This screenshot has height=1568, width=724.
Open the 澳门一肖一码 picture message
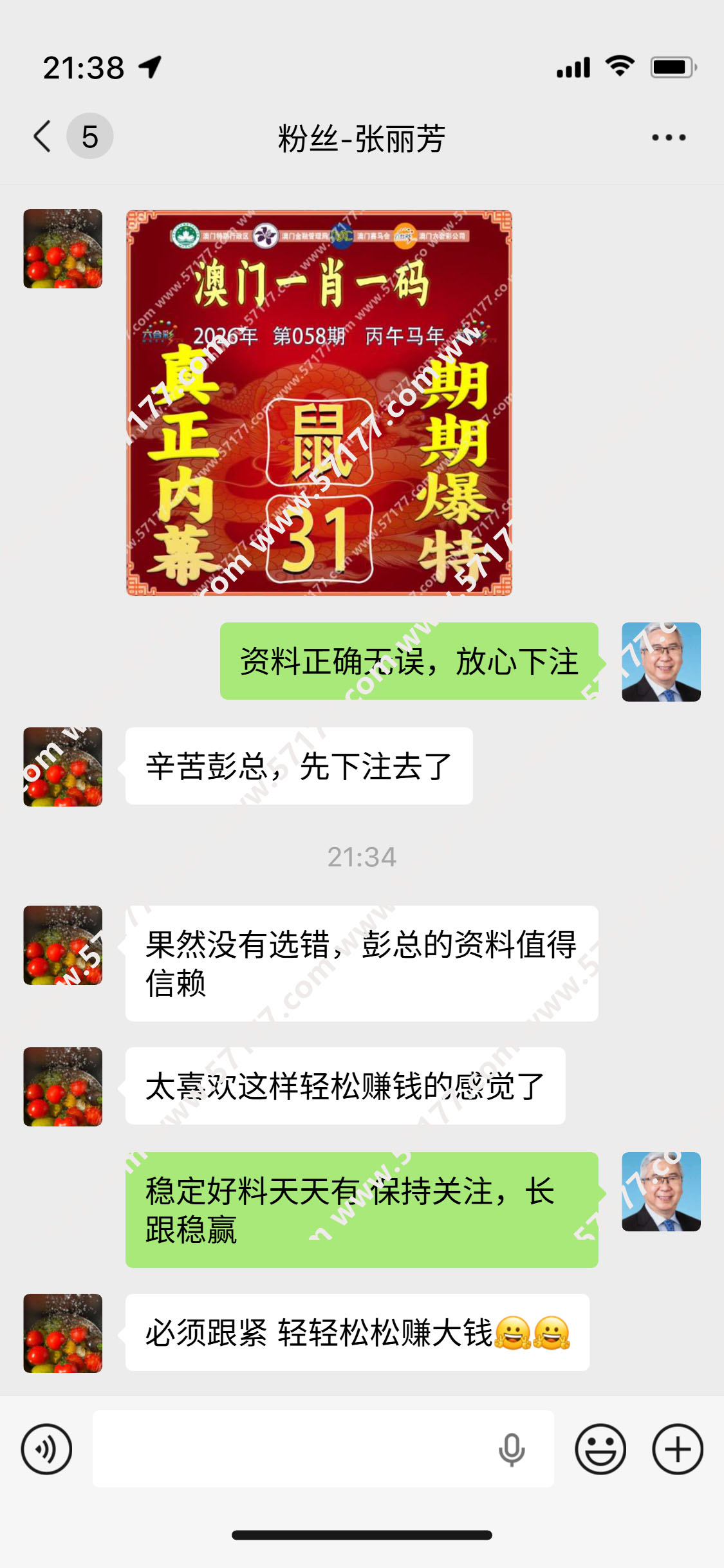click(x=319, y=403)
